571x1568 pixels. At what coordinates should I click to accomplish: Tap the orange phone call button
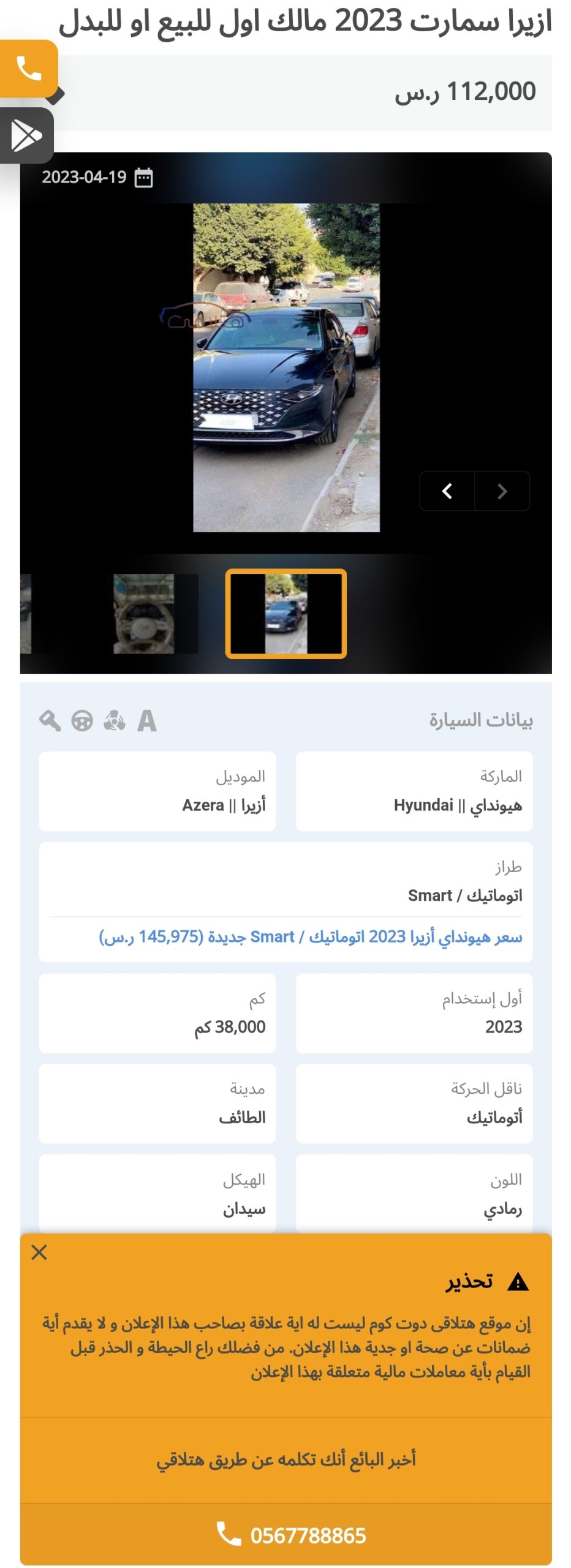[28, 68]
